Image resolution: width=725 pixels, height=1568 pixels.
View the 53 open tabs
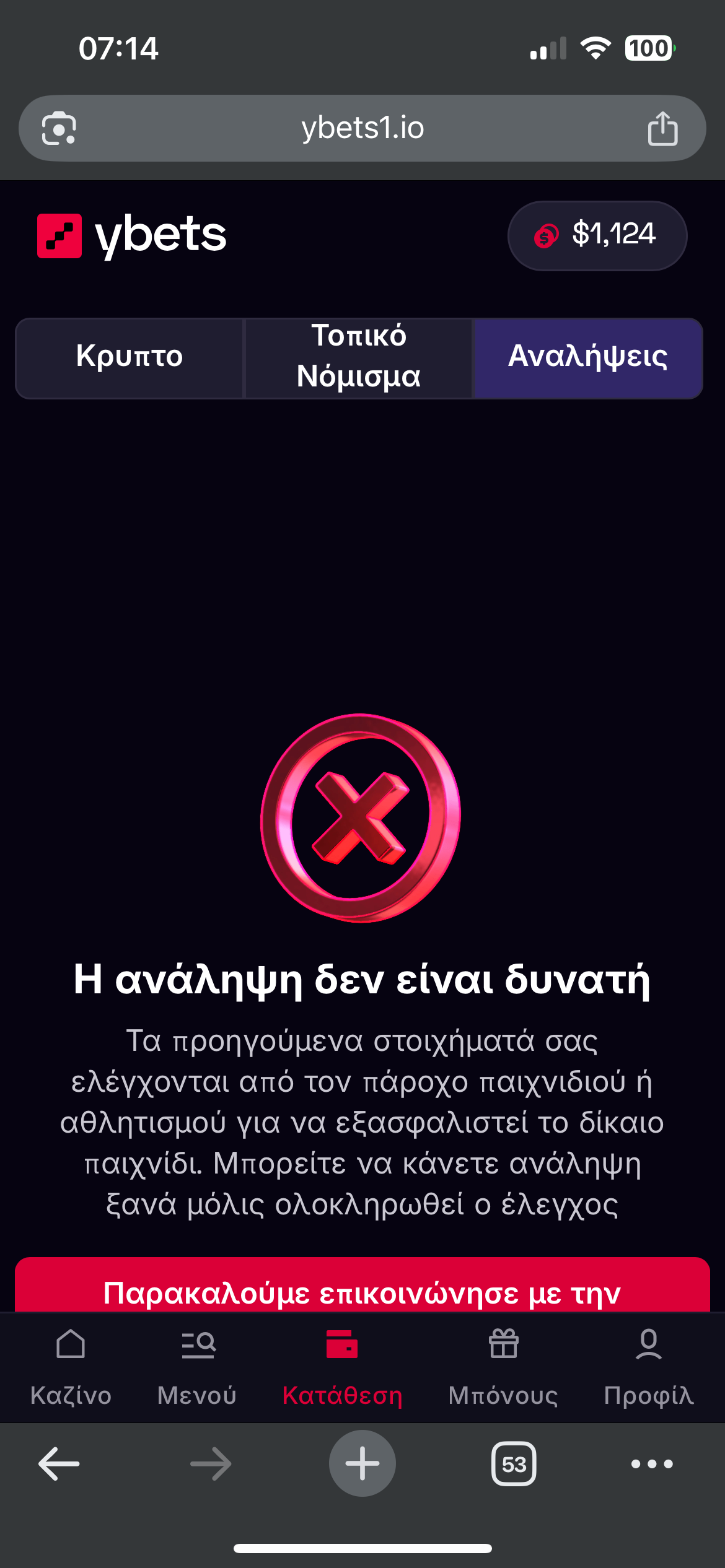pos(514,1464)
